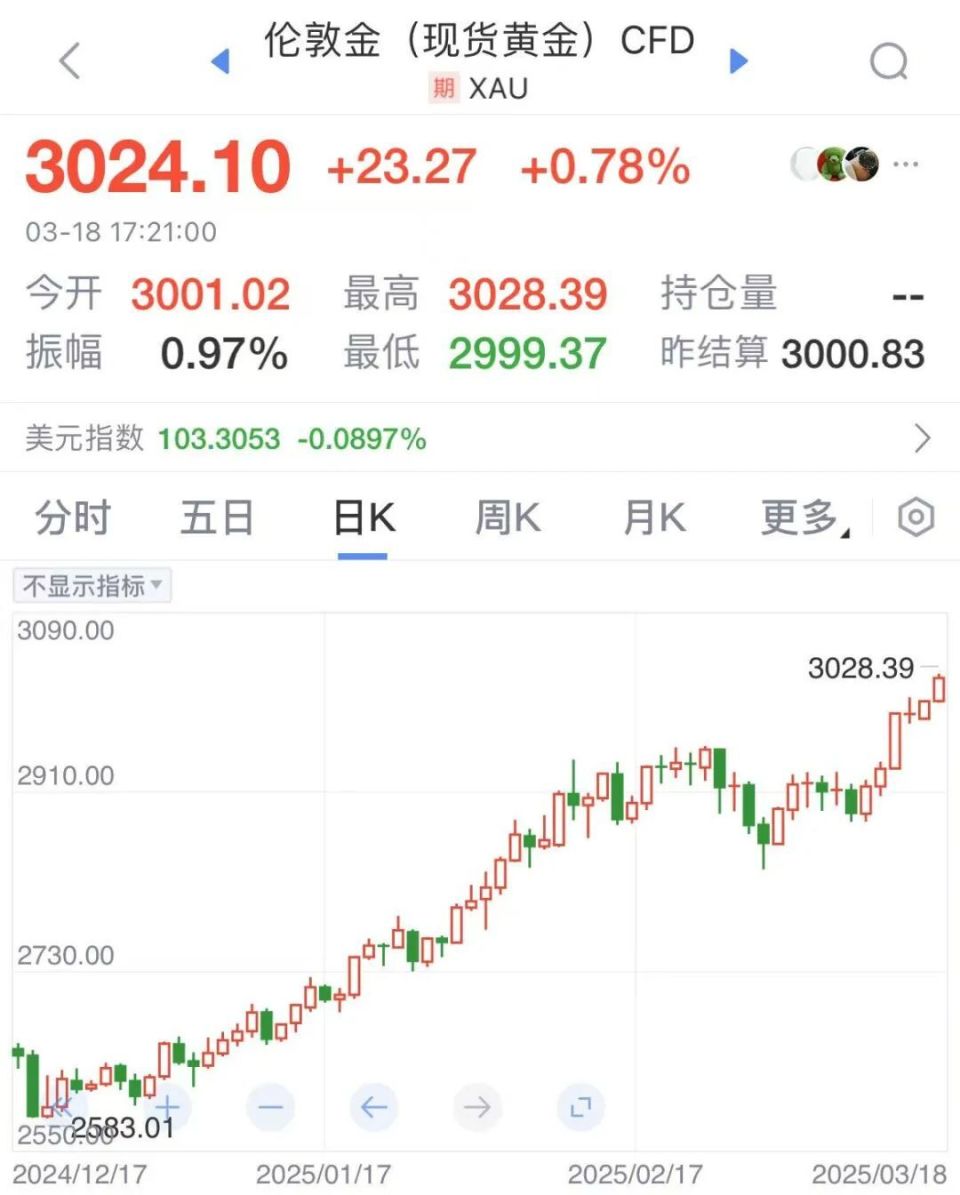Zoom in the chart with plus button
This screenshot has width=960, height=1195.
tap(167, 1107)
